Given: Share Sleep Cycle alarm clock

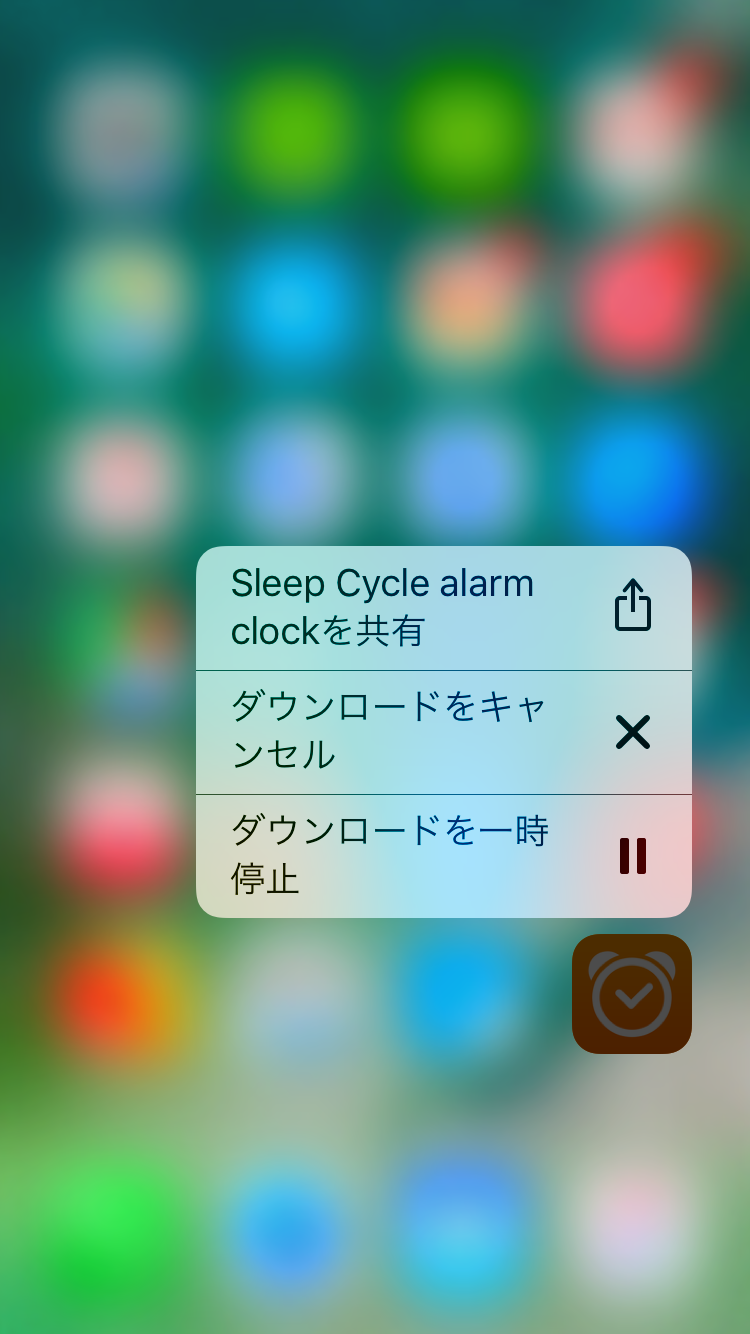Looking at the screenshot, I should [x=443, y=608].
